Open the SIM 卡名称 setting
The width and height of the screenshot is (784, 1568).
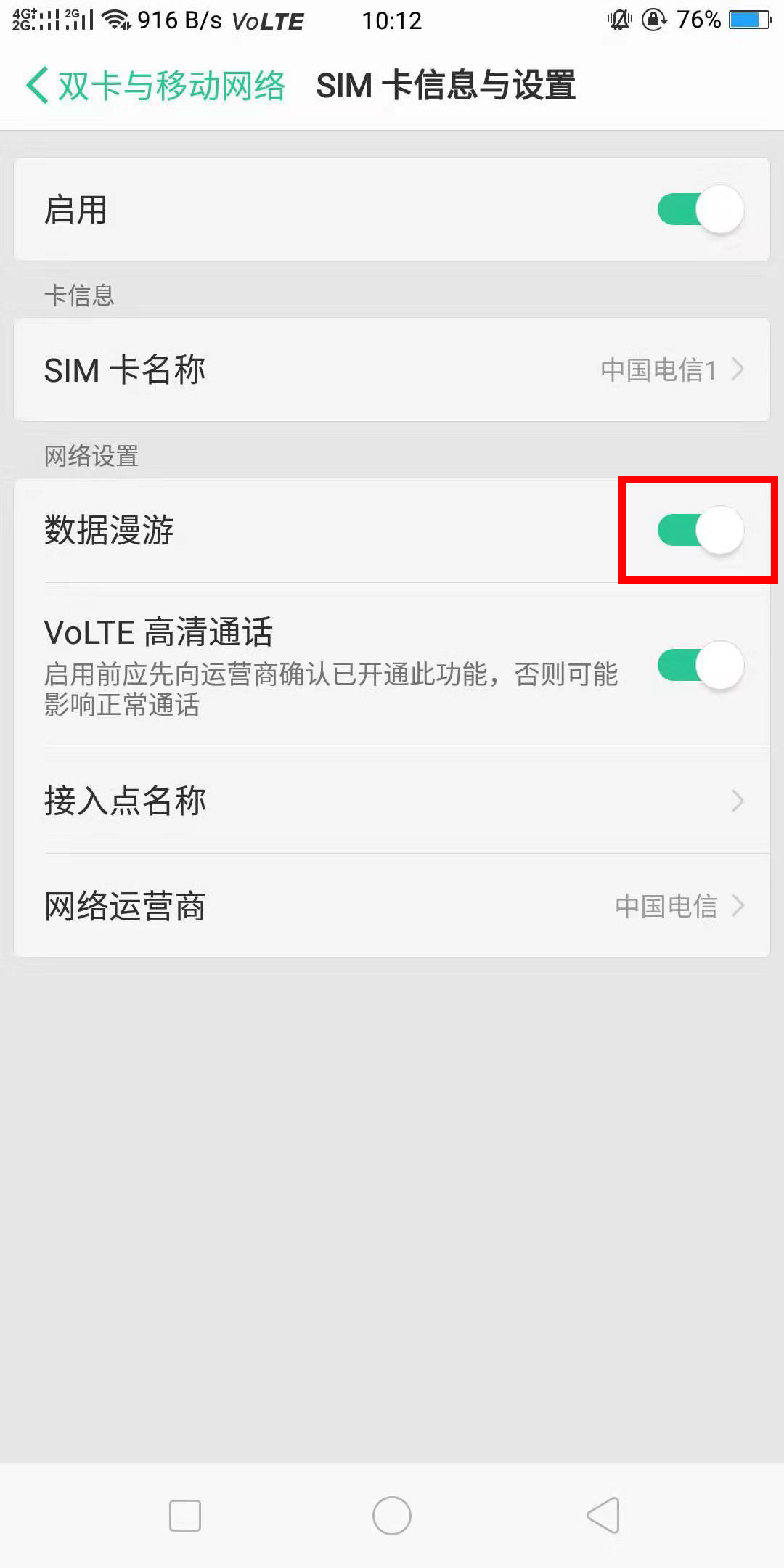click(392, 369)
